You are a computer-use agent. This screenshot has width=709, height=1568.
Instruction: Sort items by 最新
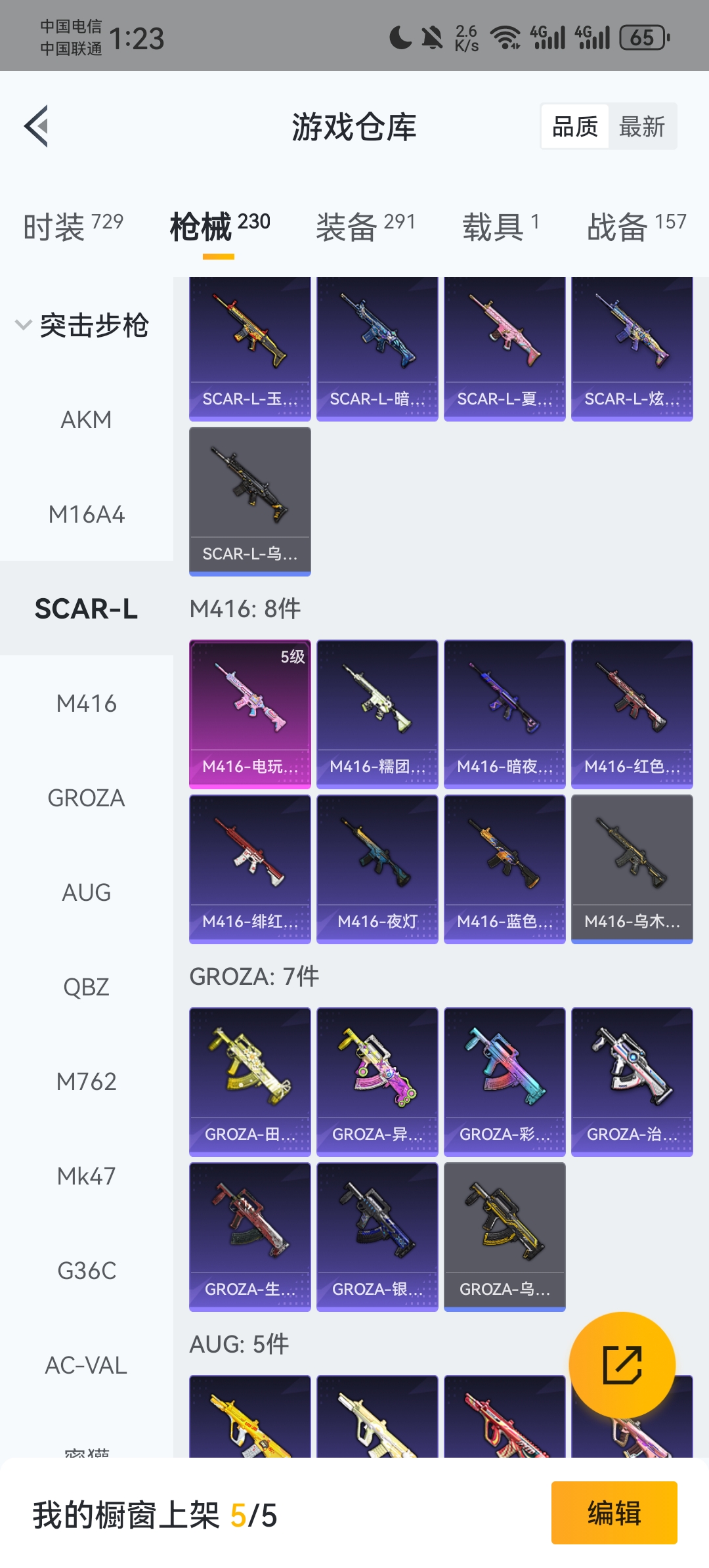click(x=641, y=126)
